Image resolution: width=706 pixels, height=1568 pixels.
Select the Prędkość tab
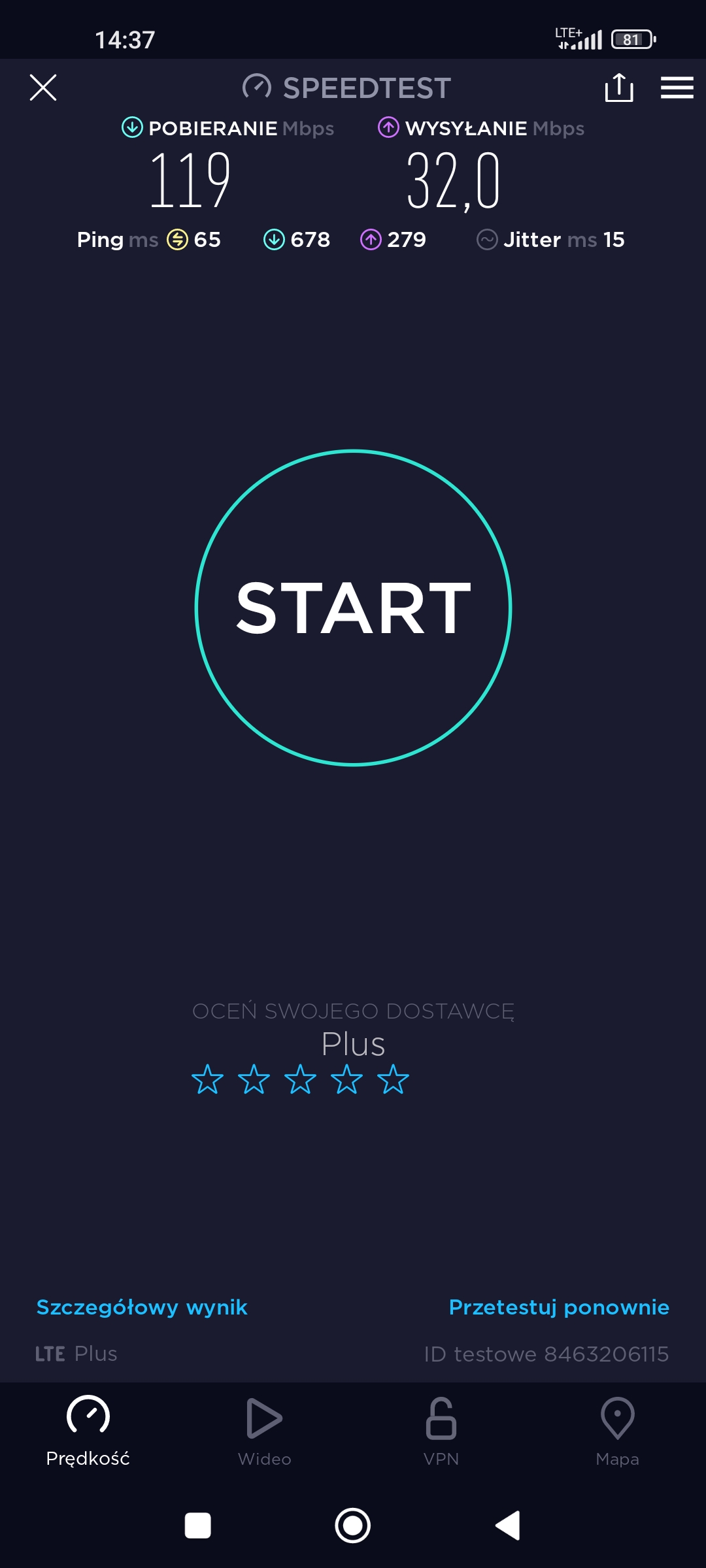click(x=88, y=1431)
